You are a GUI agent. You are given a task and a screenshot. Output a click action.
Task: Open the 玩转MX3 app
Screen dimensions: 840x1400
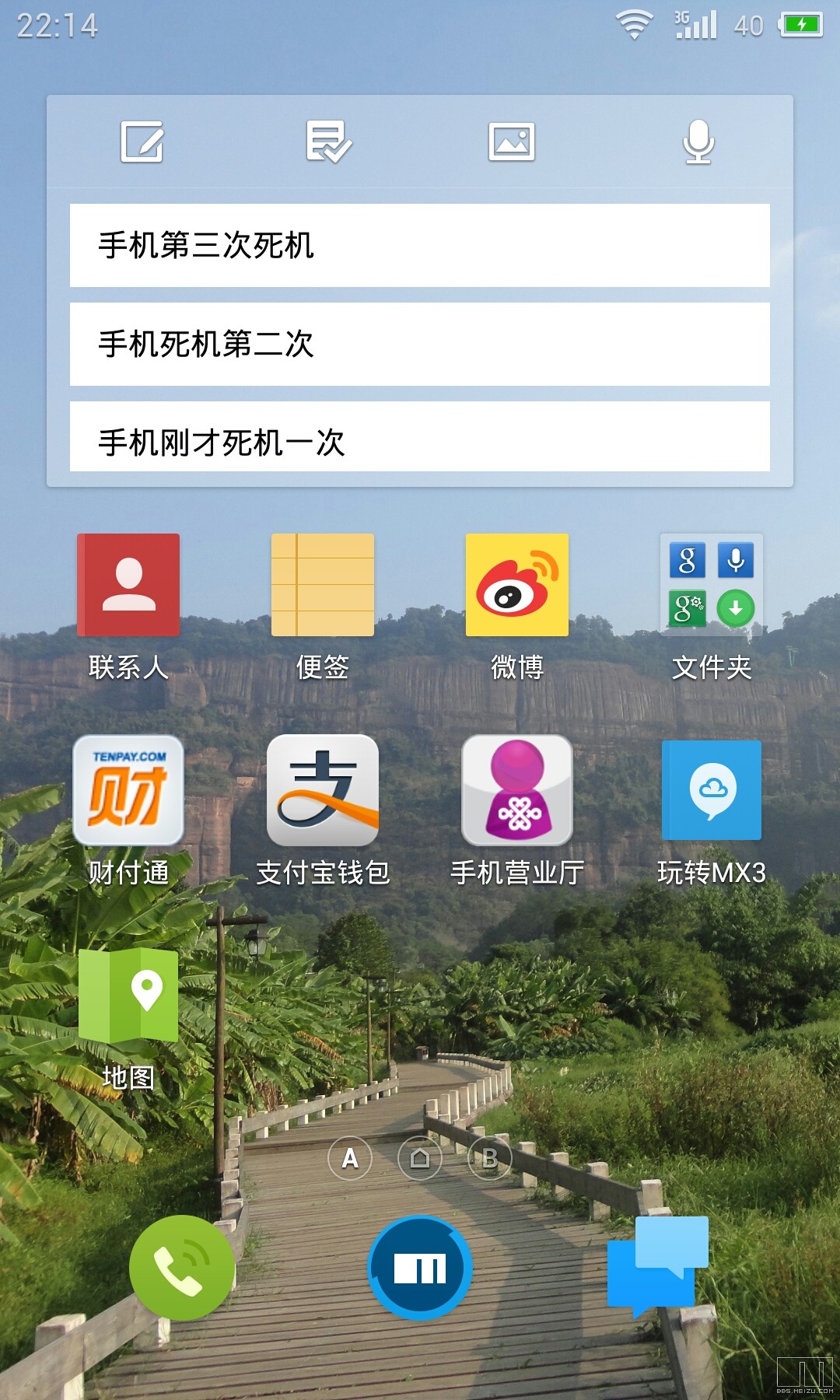711,790
